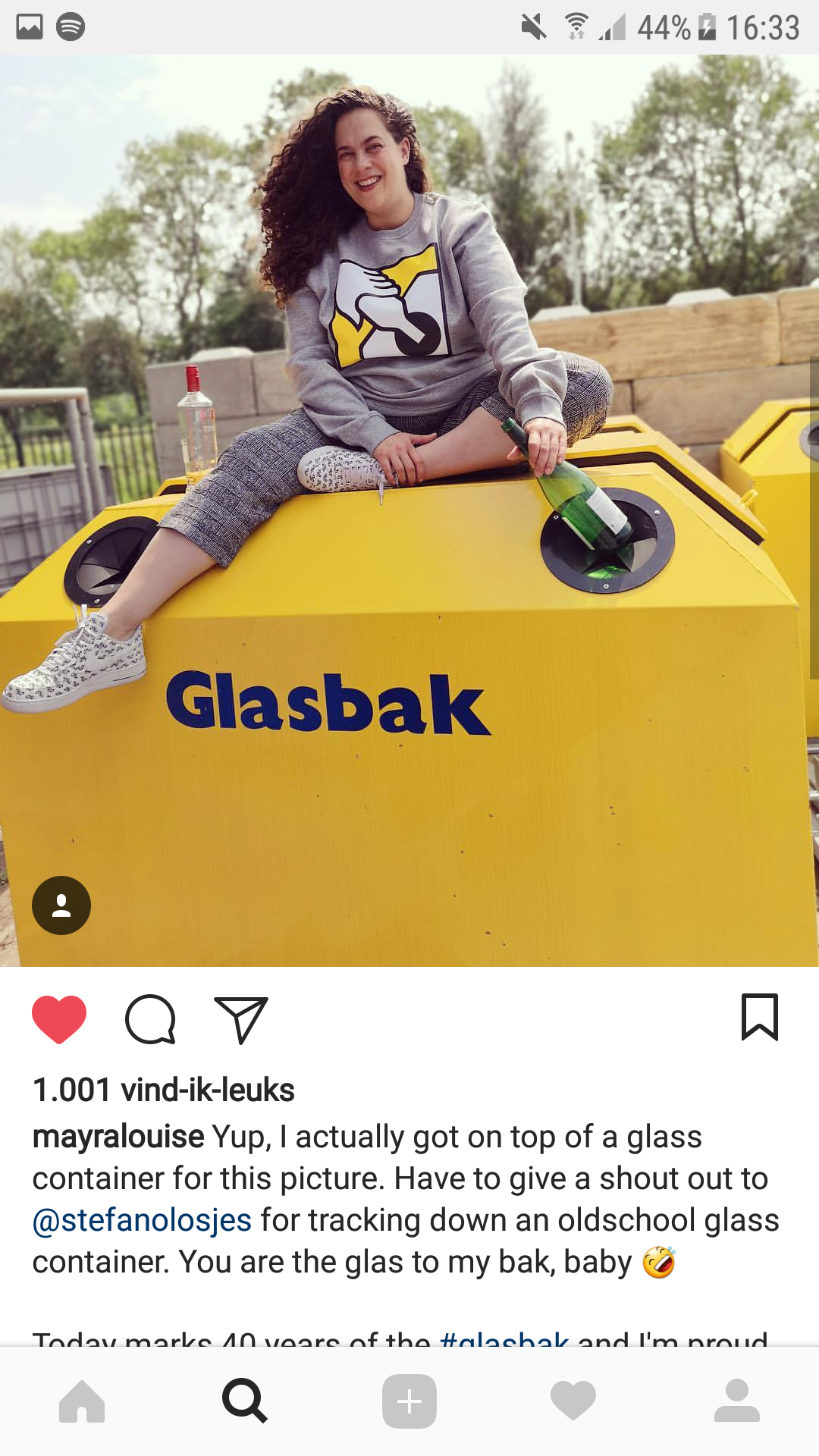Screen dimensions: 819x1456
Task: Open comments on mayralouise's post
Action: click(150, 1019)
